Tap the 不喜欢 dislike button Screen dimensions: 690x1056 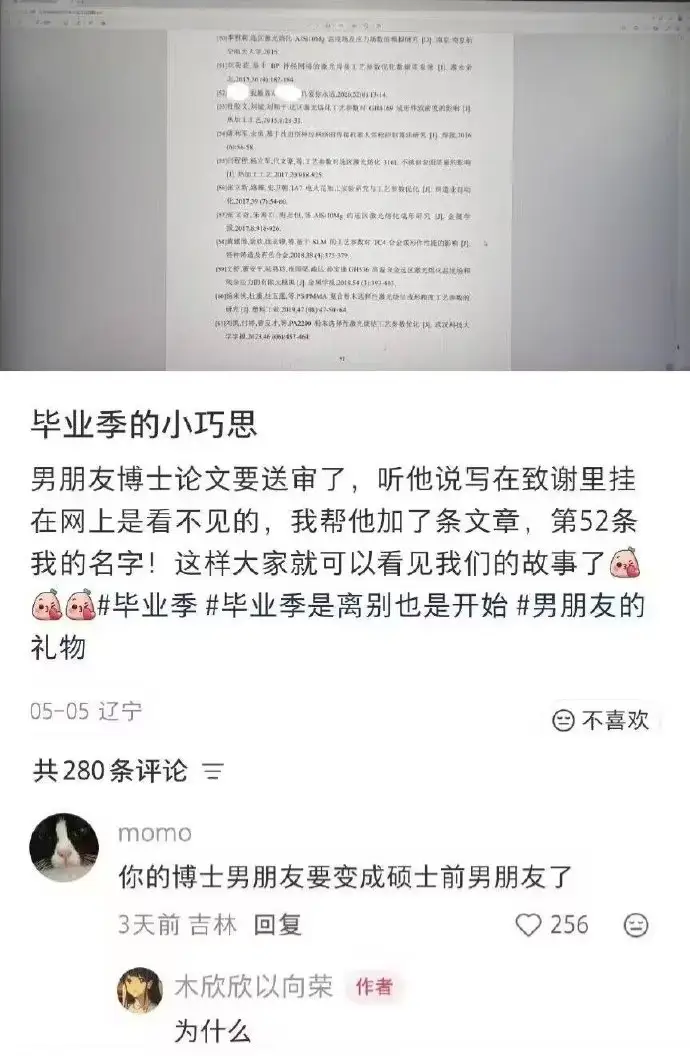click(x=600, y=721)
